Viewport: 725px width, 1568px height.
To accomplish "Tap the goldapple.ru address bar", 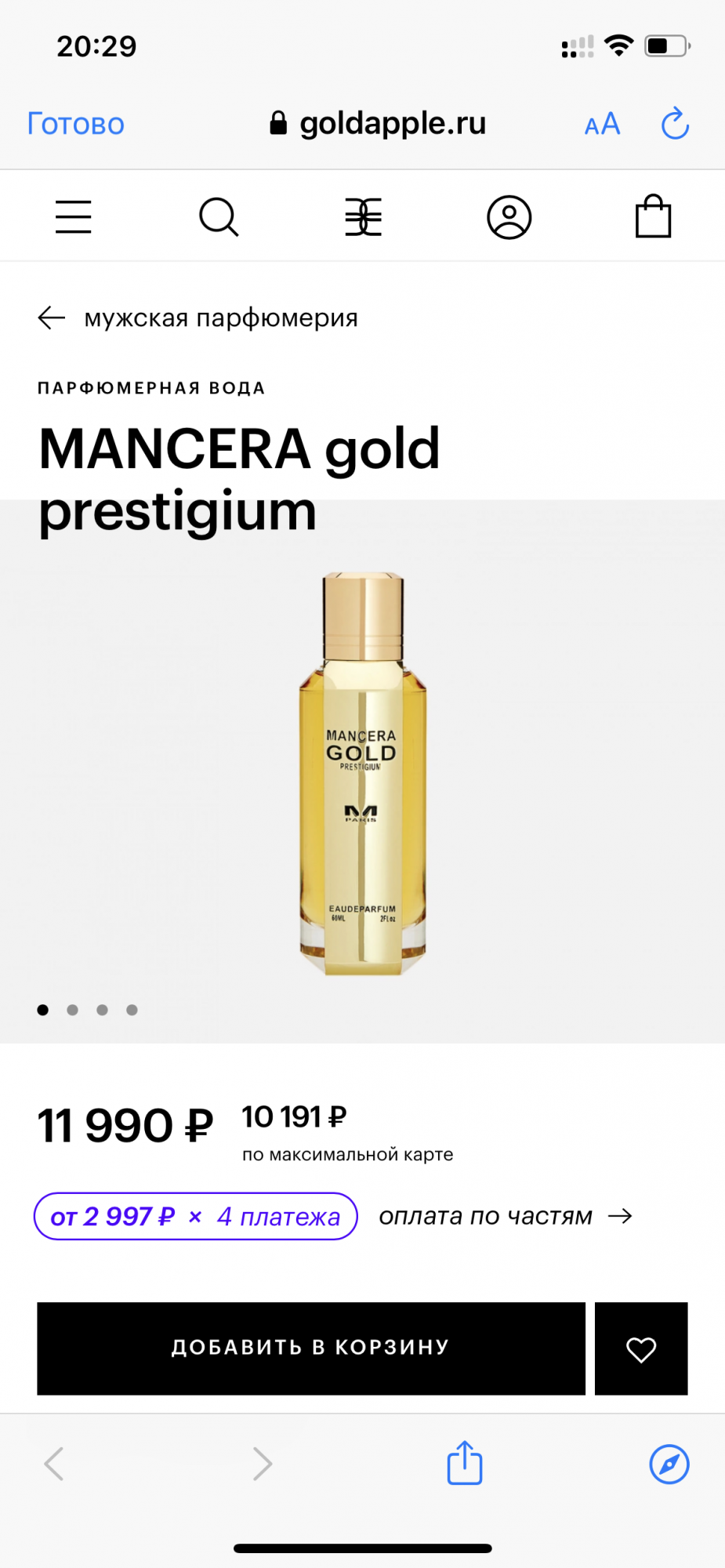I will point(379,124).
